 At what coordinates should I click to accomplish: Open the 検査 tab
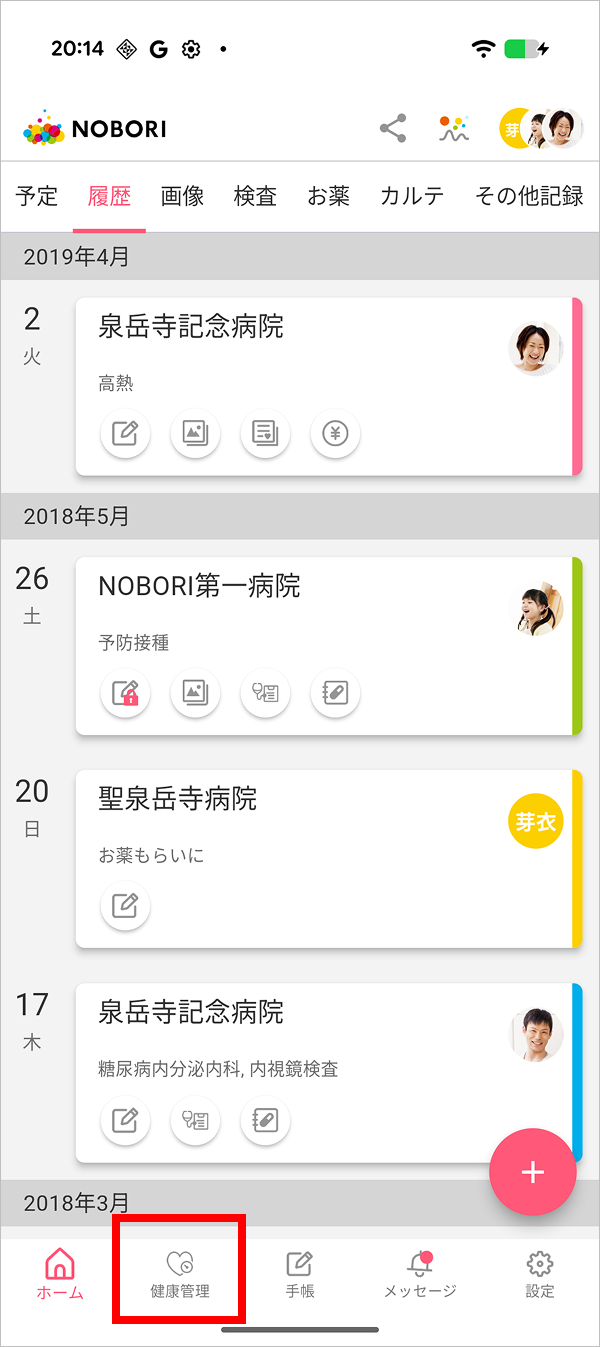[x=255, y=196]
